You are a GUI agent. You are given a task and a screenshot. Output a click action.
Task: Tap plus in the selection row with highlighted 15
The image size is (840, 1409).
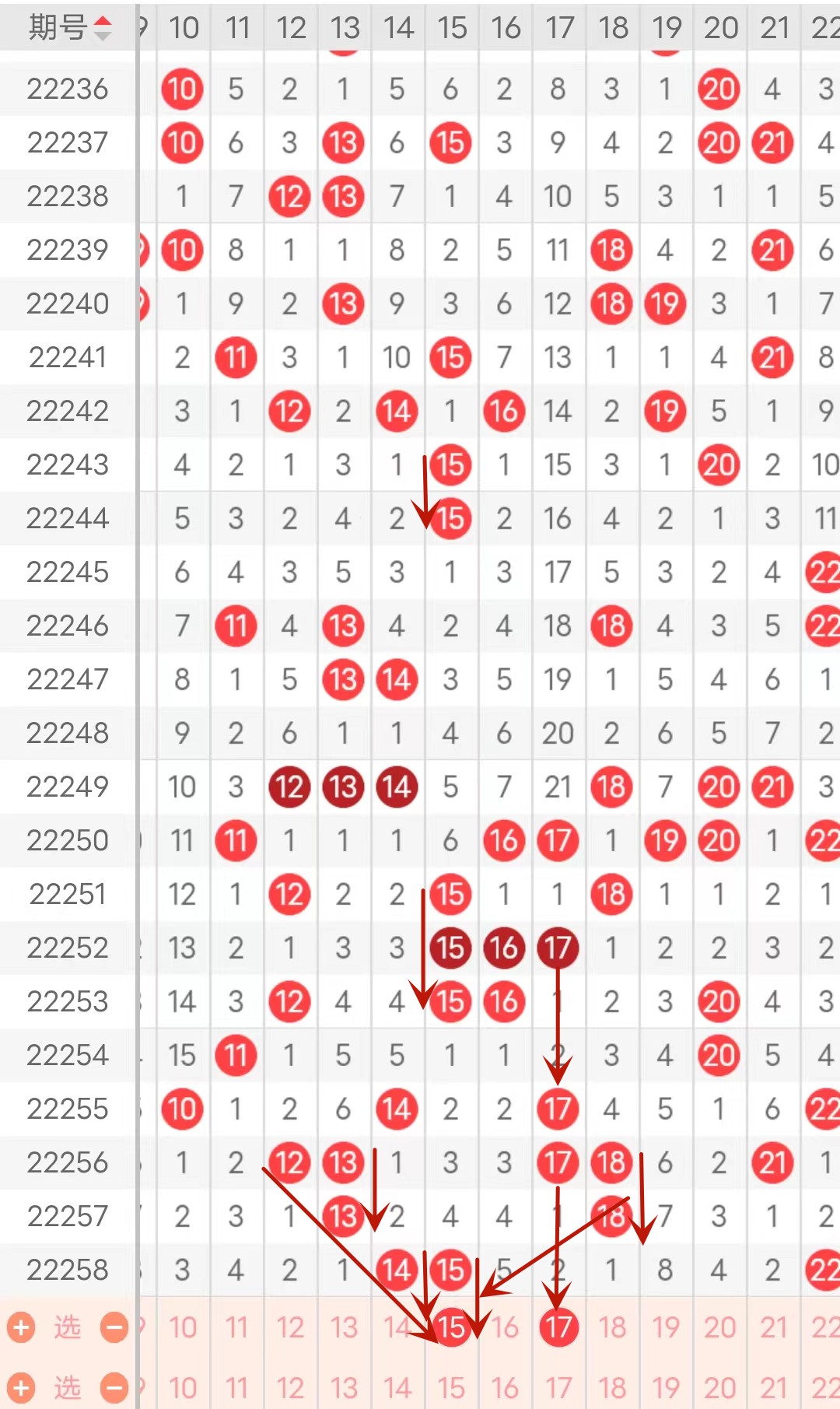click(21, 1327)
